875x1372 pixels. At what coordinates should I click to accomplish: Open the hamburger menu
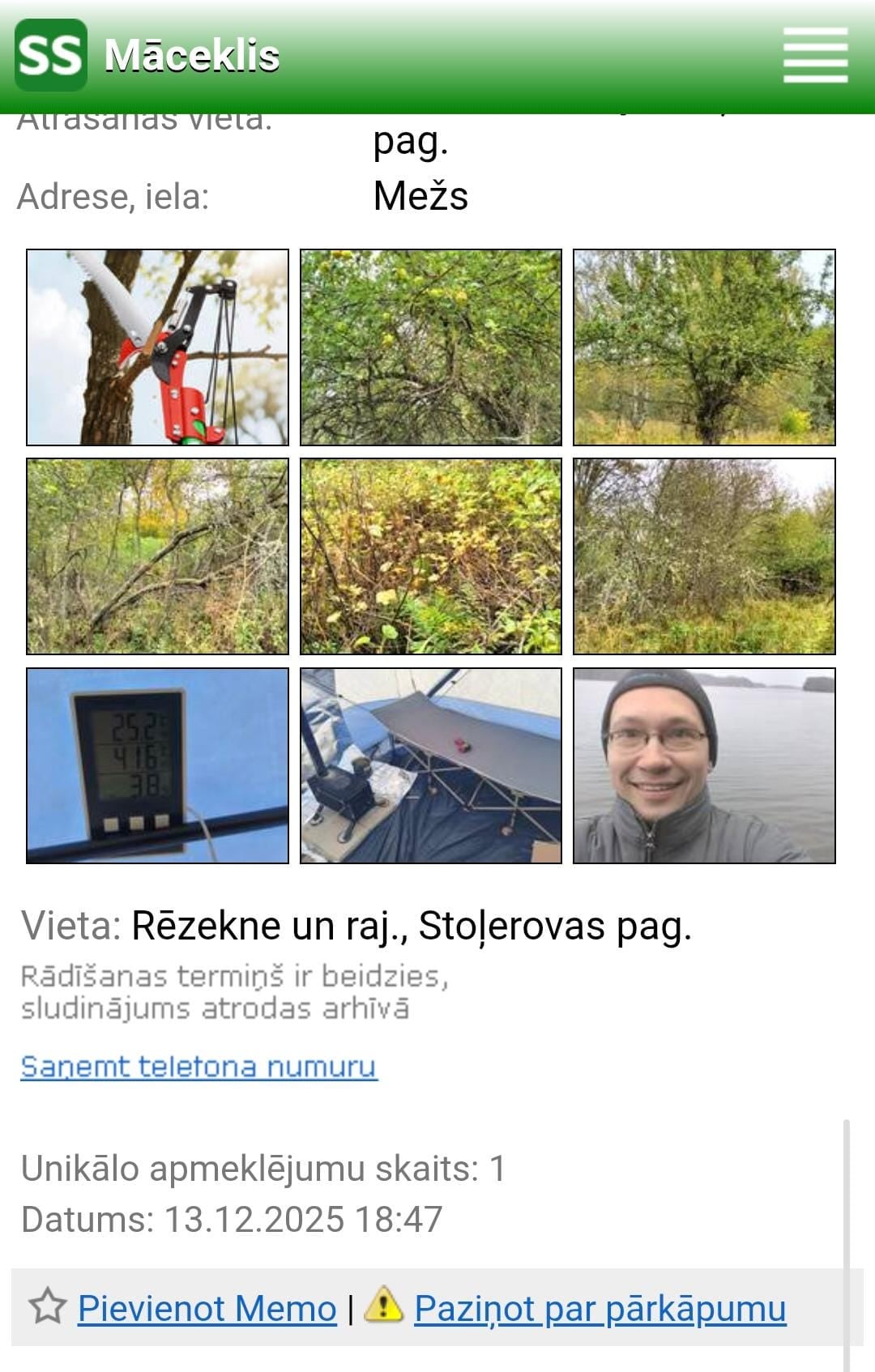click(x=815, y=55)
